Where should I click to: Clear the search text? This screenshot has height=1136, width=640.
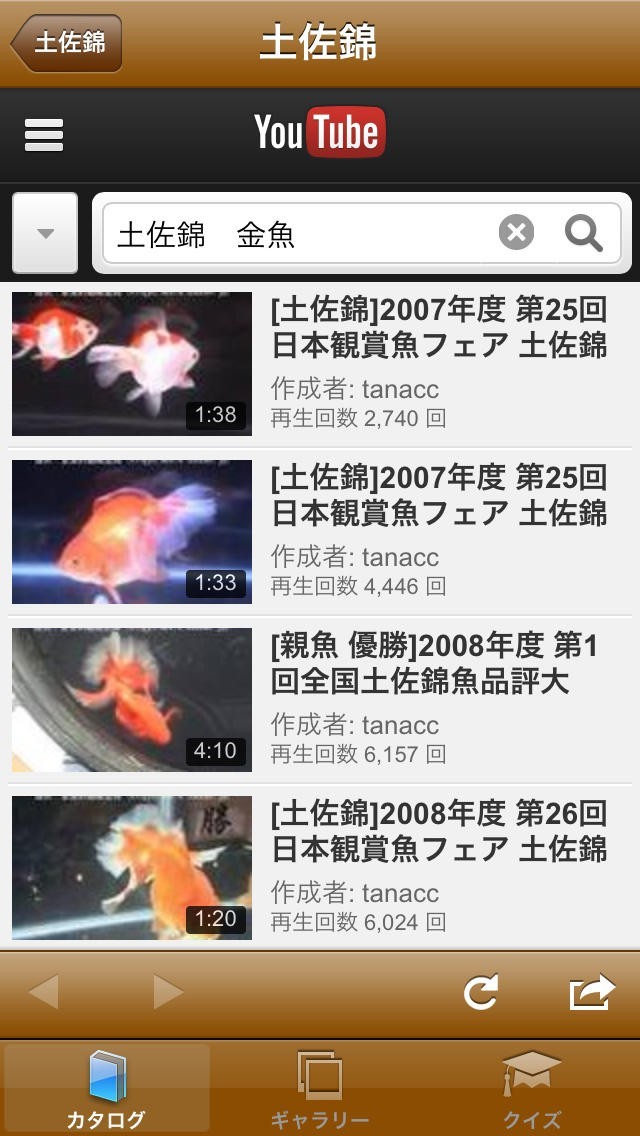coord(516,233)
